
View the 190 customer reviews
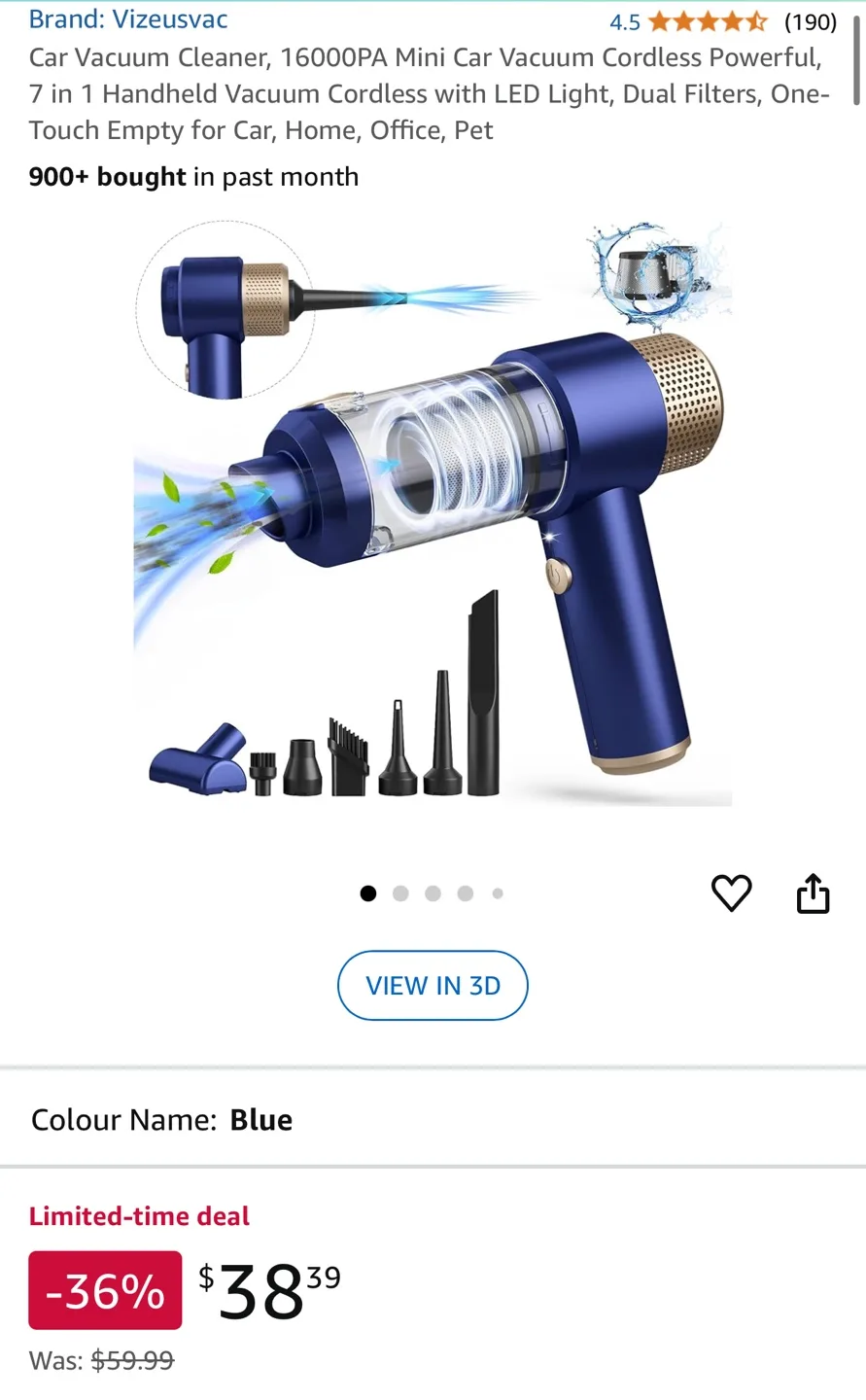click(811, 21)
